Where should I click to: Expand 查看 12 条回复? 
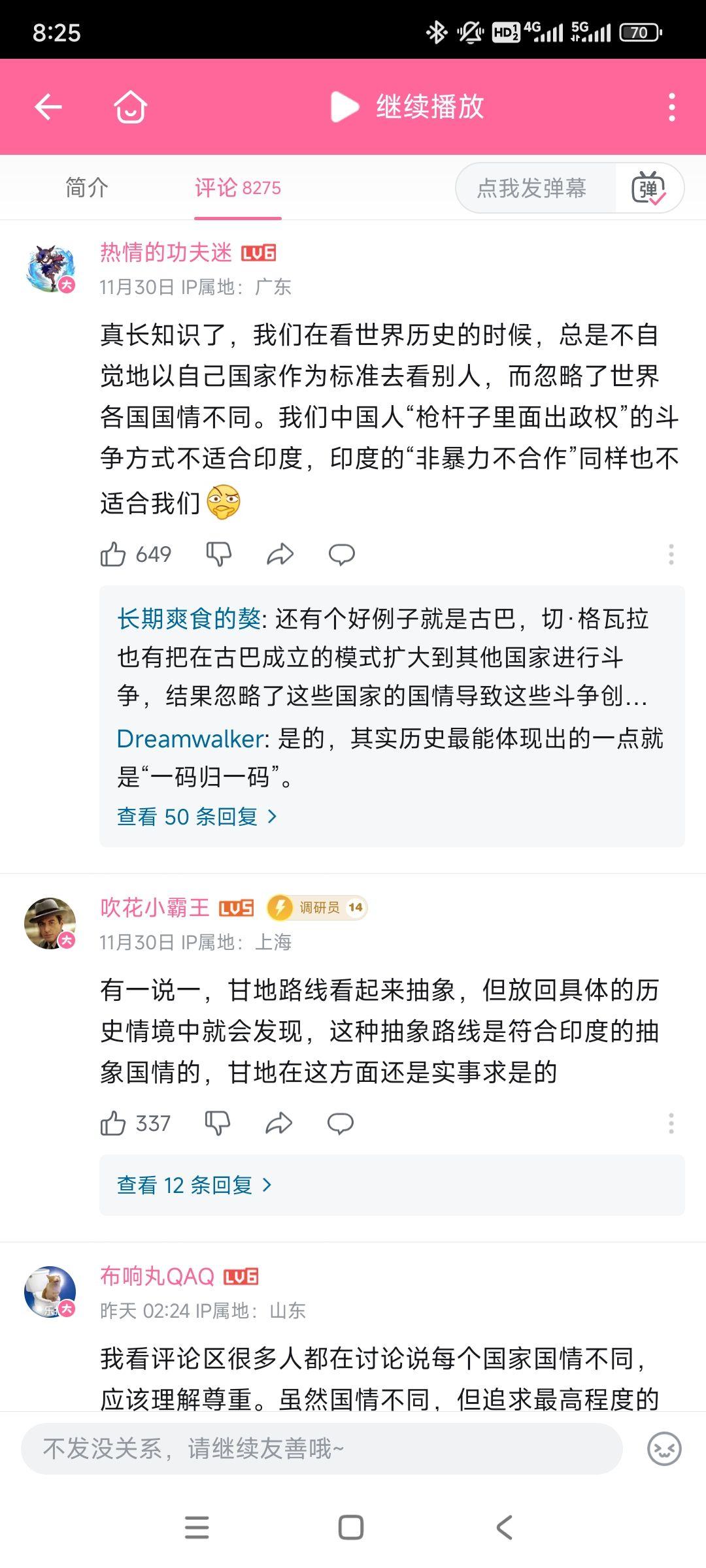click(193, 1185)
